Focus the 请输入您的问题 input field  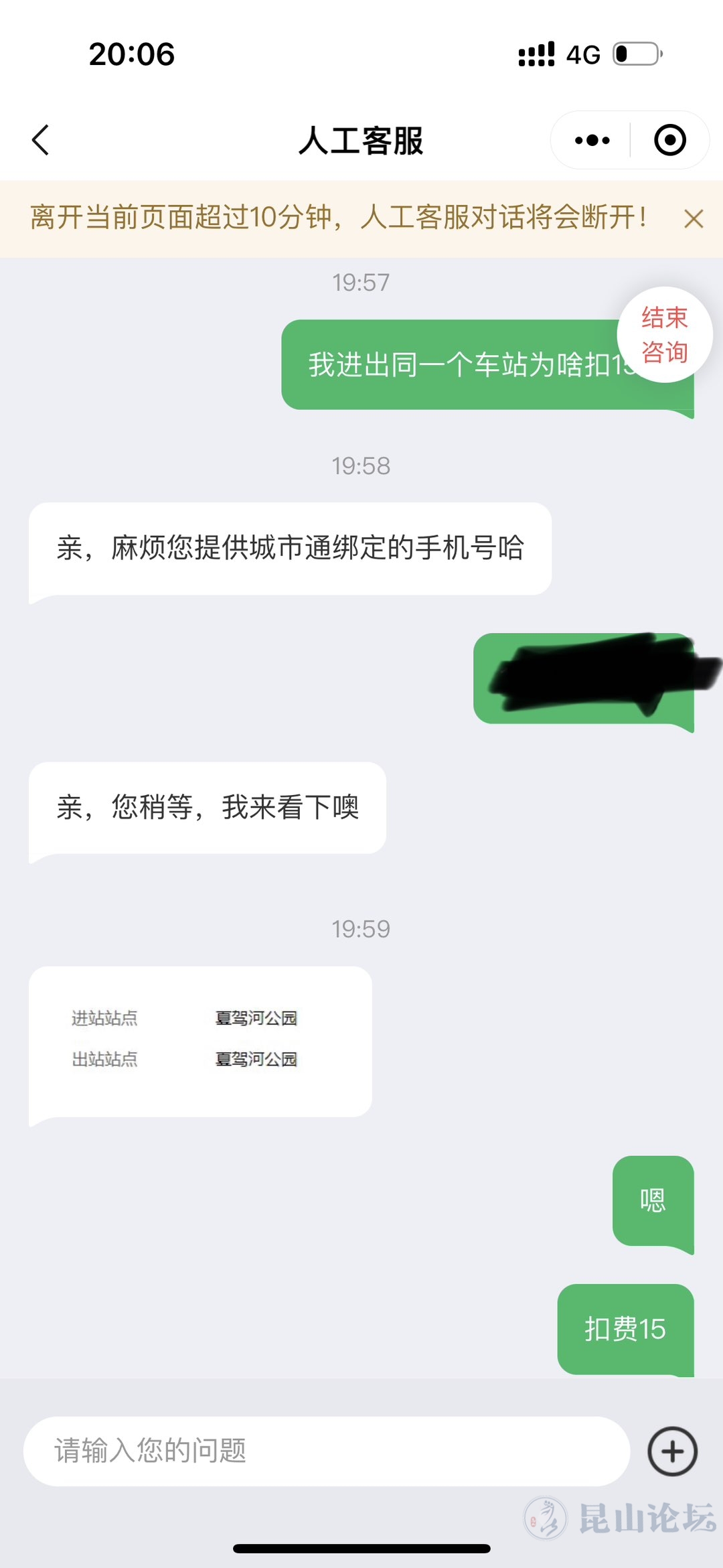coord(327,1451)
